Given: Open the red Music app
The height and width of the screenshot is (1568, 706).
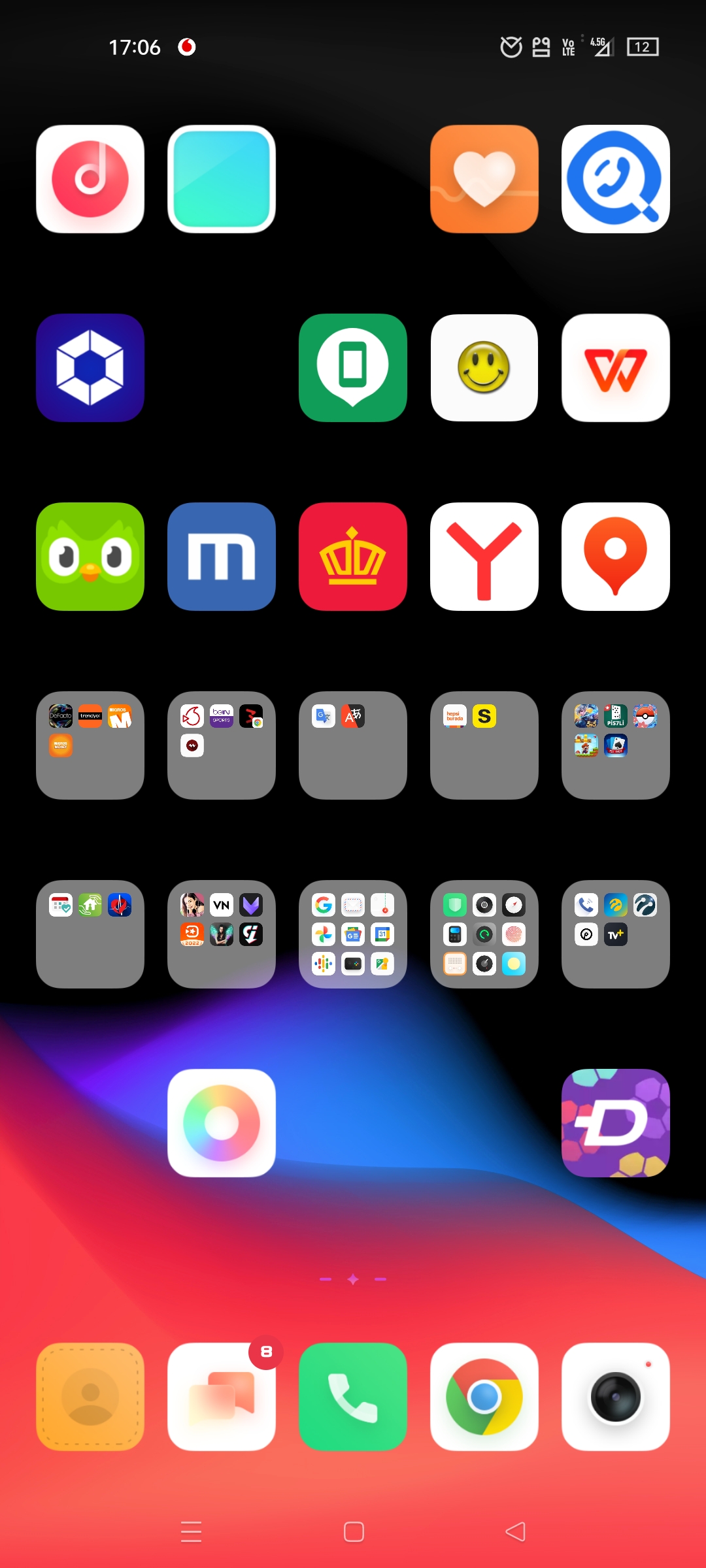Looking at the screenshot, I should (90, 179).
